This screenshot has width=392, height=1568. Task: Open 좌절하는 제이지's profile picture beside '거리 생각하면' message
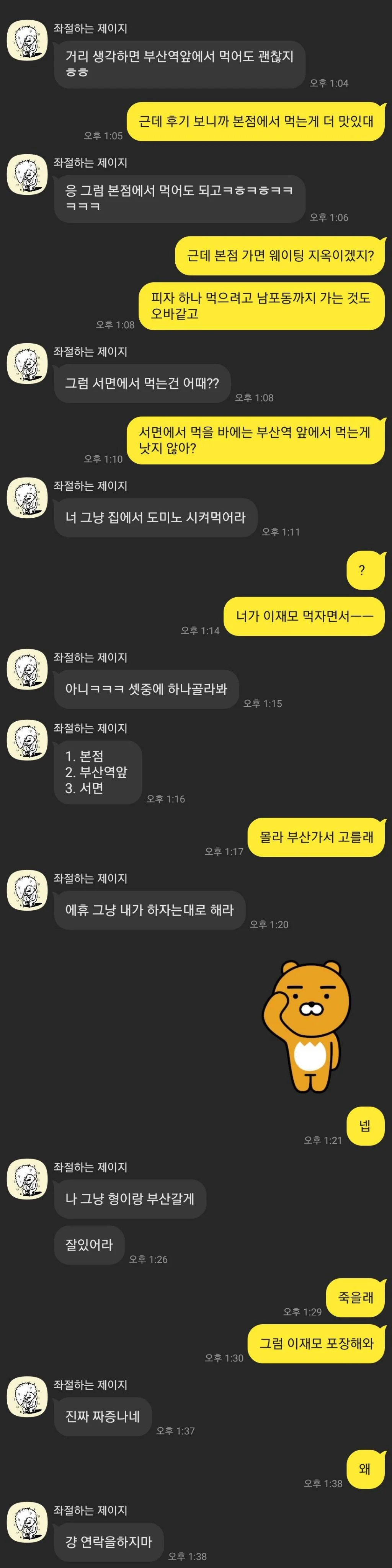click(27, 41)
